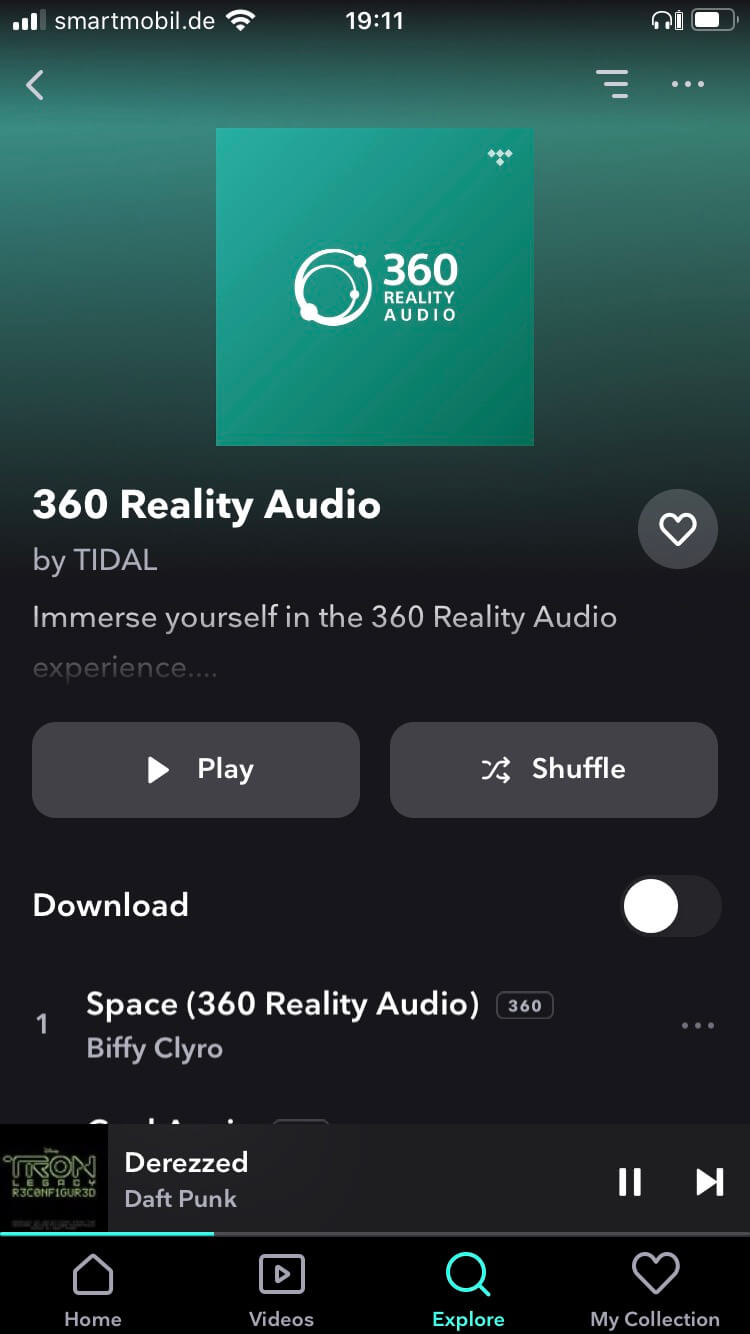Play Space by Biffy Clyro
Image resolution: width=750 pixels, height=1334 pixels.
pyautogui.click(x=282, y=1023)
